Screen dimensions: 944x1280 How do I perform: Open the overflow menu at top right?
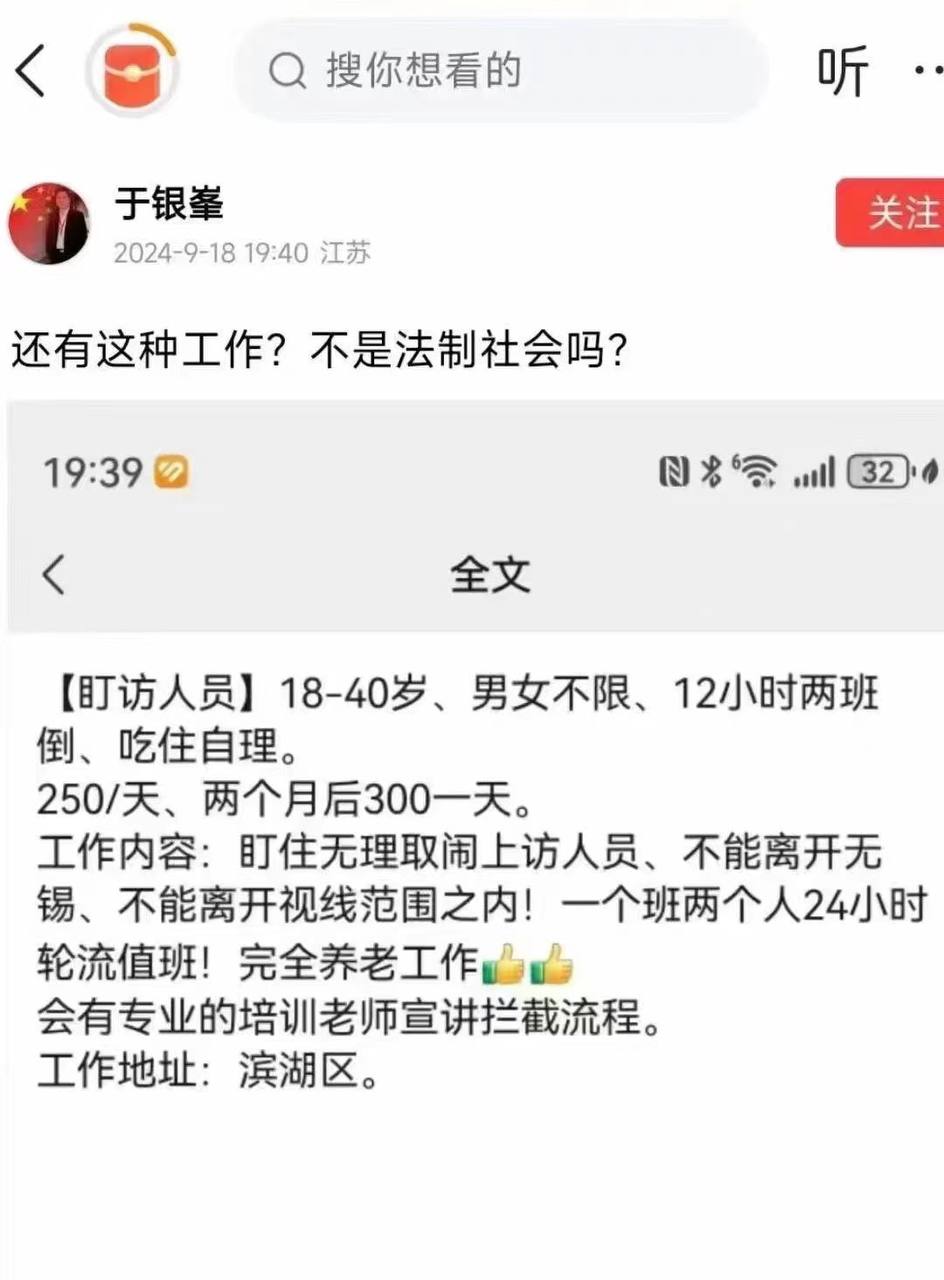[x=928, y=72]
